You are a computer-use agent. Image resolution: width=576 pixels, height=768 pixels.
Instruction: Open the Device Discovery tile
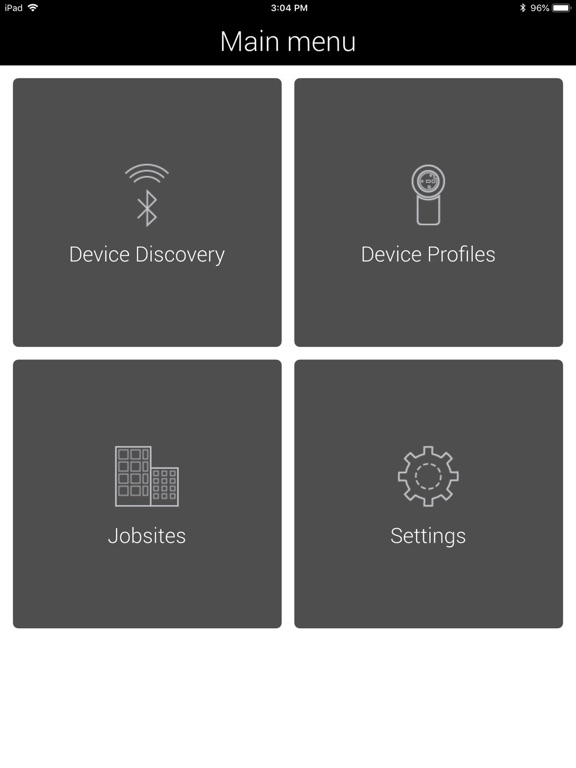pyautogui.click(x=147, y=212)
